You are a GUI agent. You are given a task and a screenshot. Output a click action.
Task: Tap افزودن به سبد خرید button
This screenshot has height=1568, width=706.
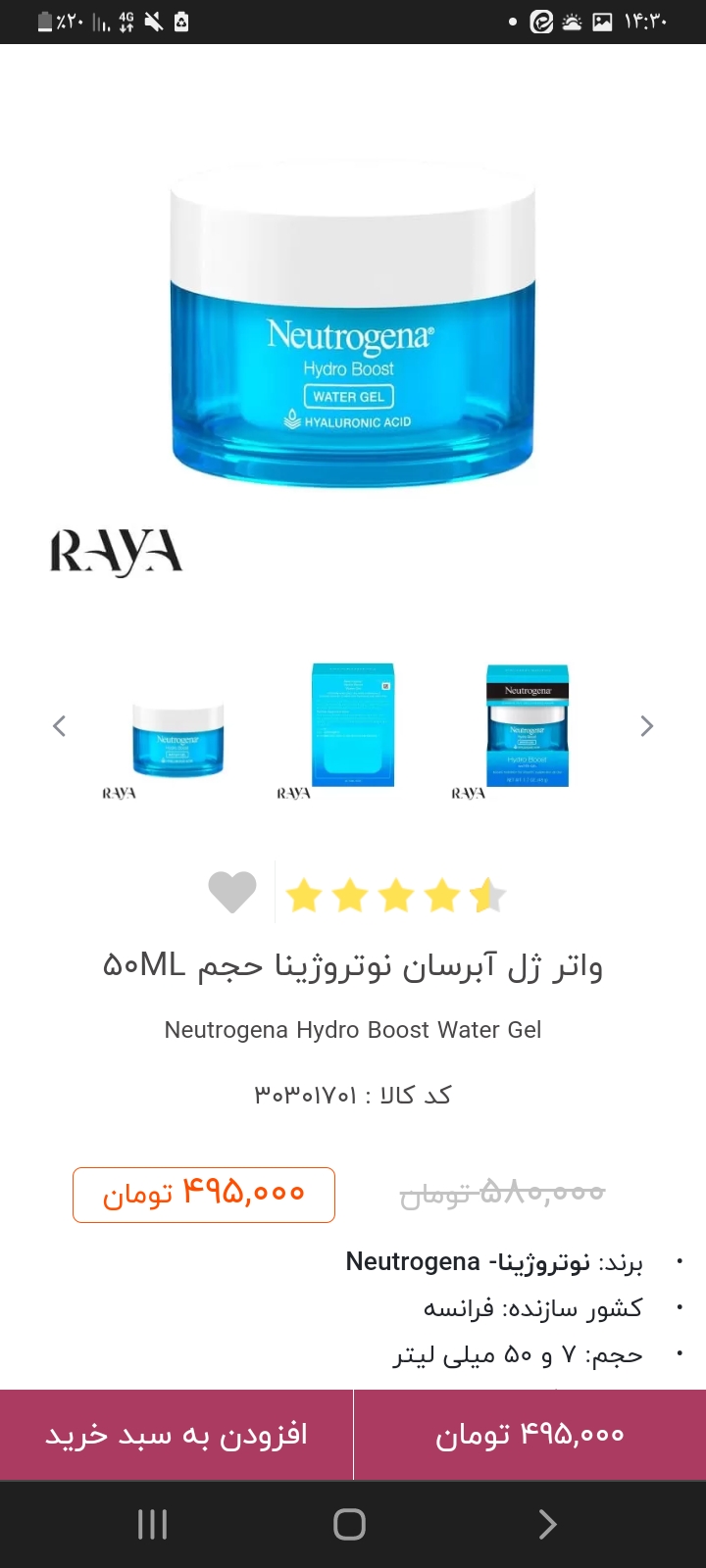176,1435
